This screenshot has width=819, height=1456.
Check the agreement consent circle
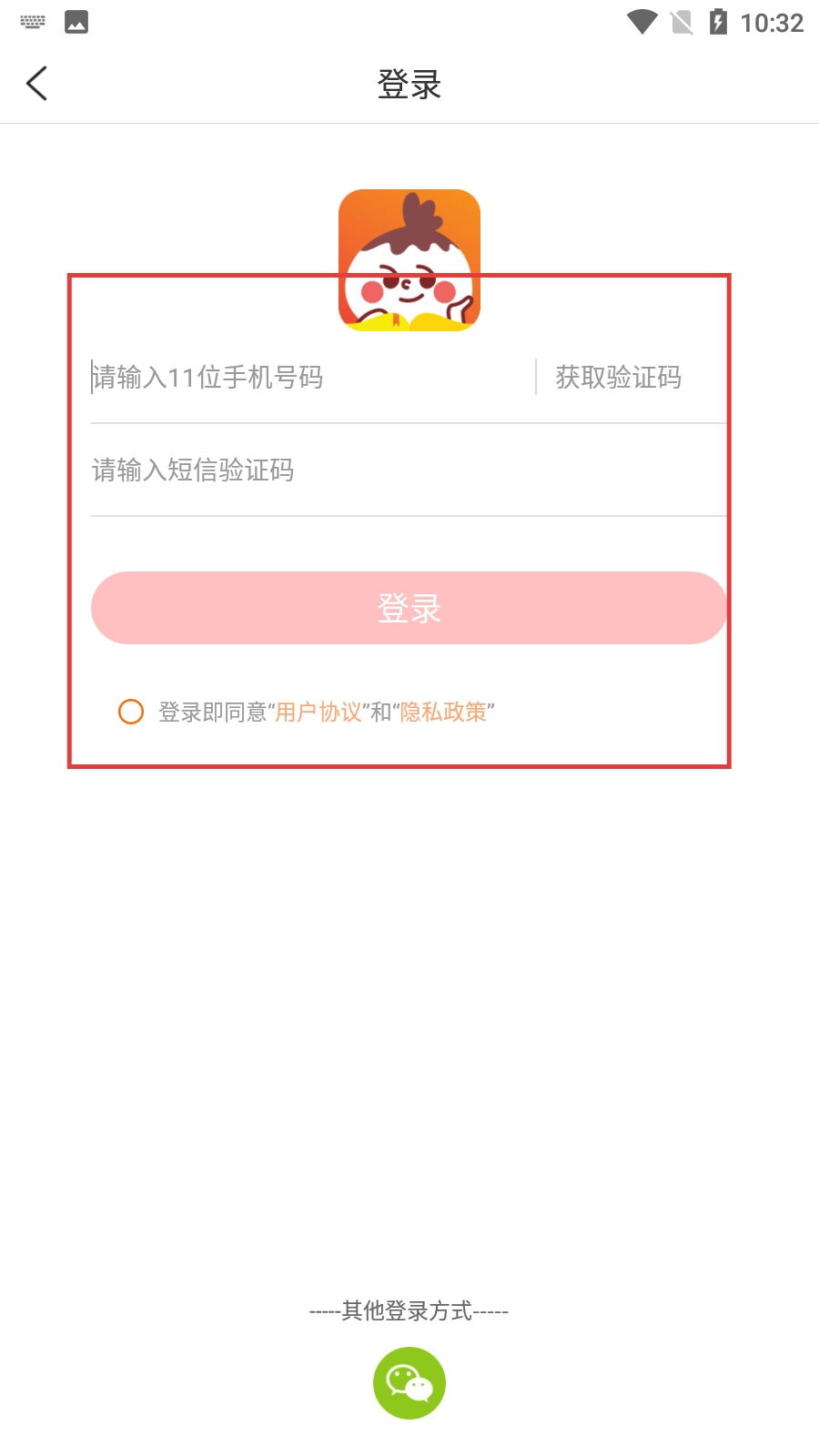tap(131, 712)
